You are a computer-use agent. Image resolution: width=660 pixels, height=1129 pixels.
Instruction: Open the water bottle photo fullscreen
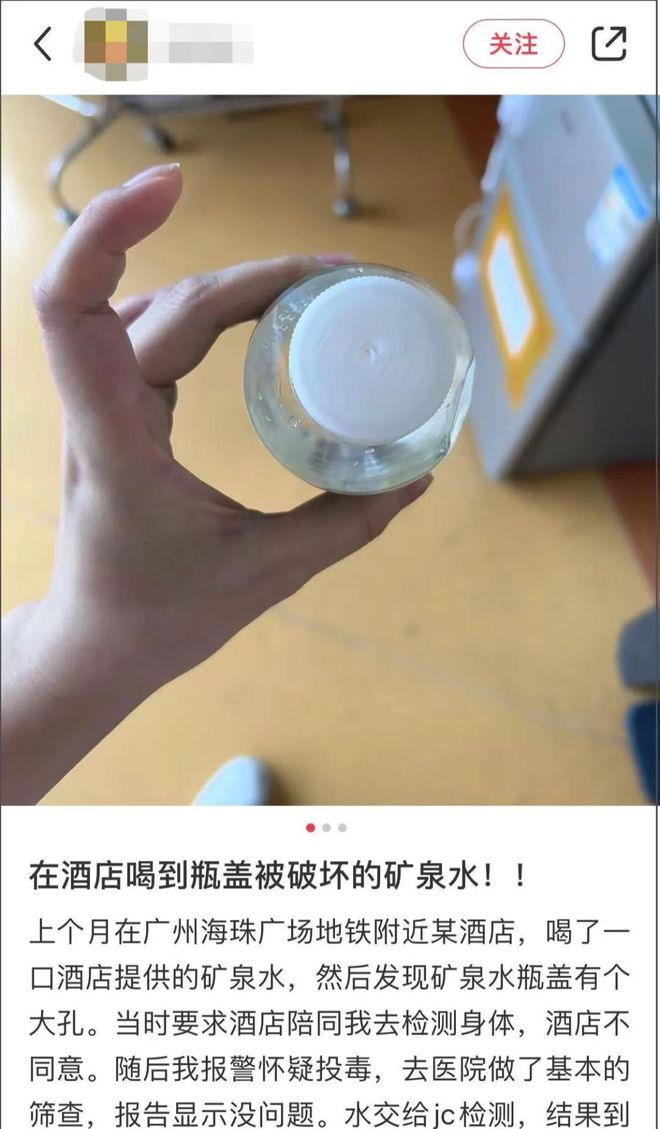(330, 450)
